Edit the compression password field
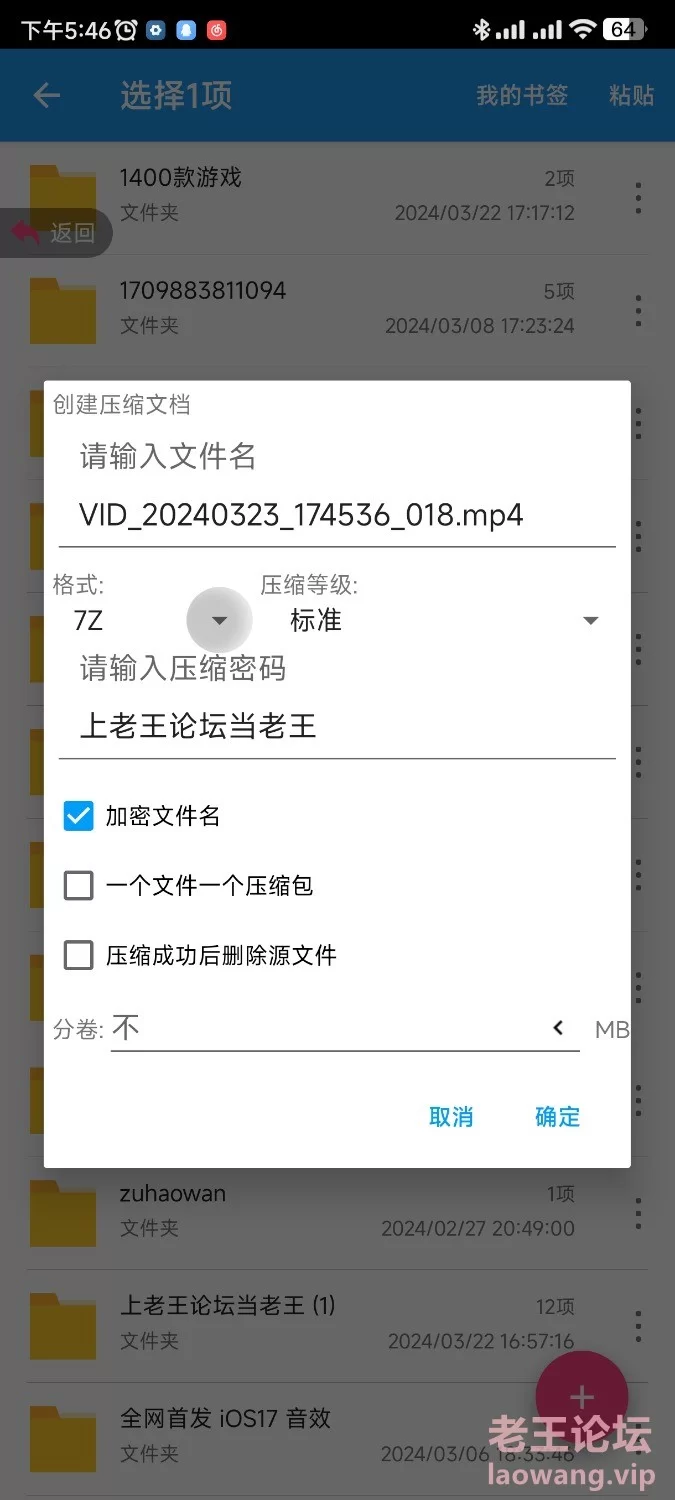675x1500 pixels. (336, 726)
